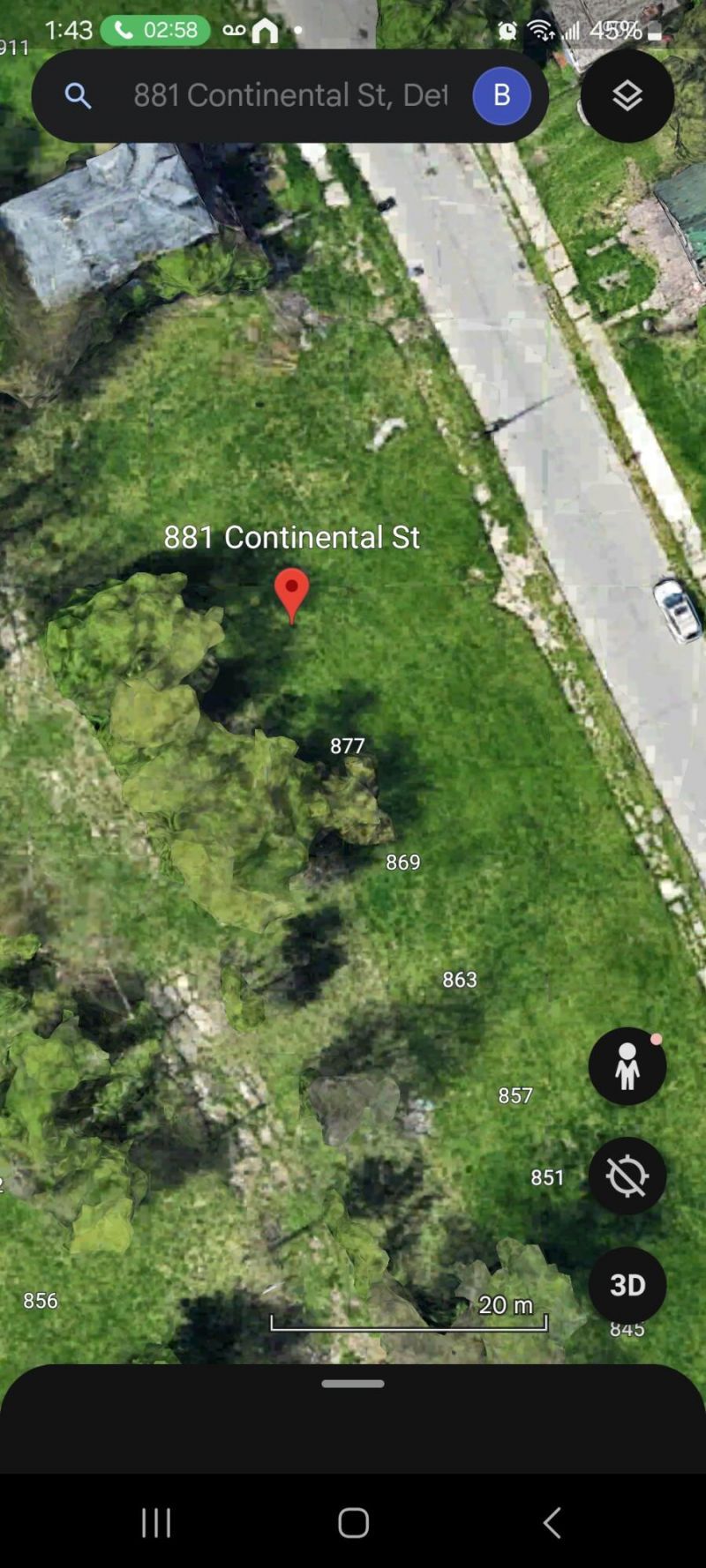This screenshot has width=706, height=1568.
Task: Open recent apps from the navigation bar
Action: (x=156, y=1522)
